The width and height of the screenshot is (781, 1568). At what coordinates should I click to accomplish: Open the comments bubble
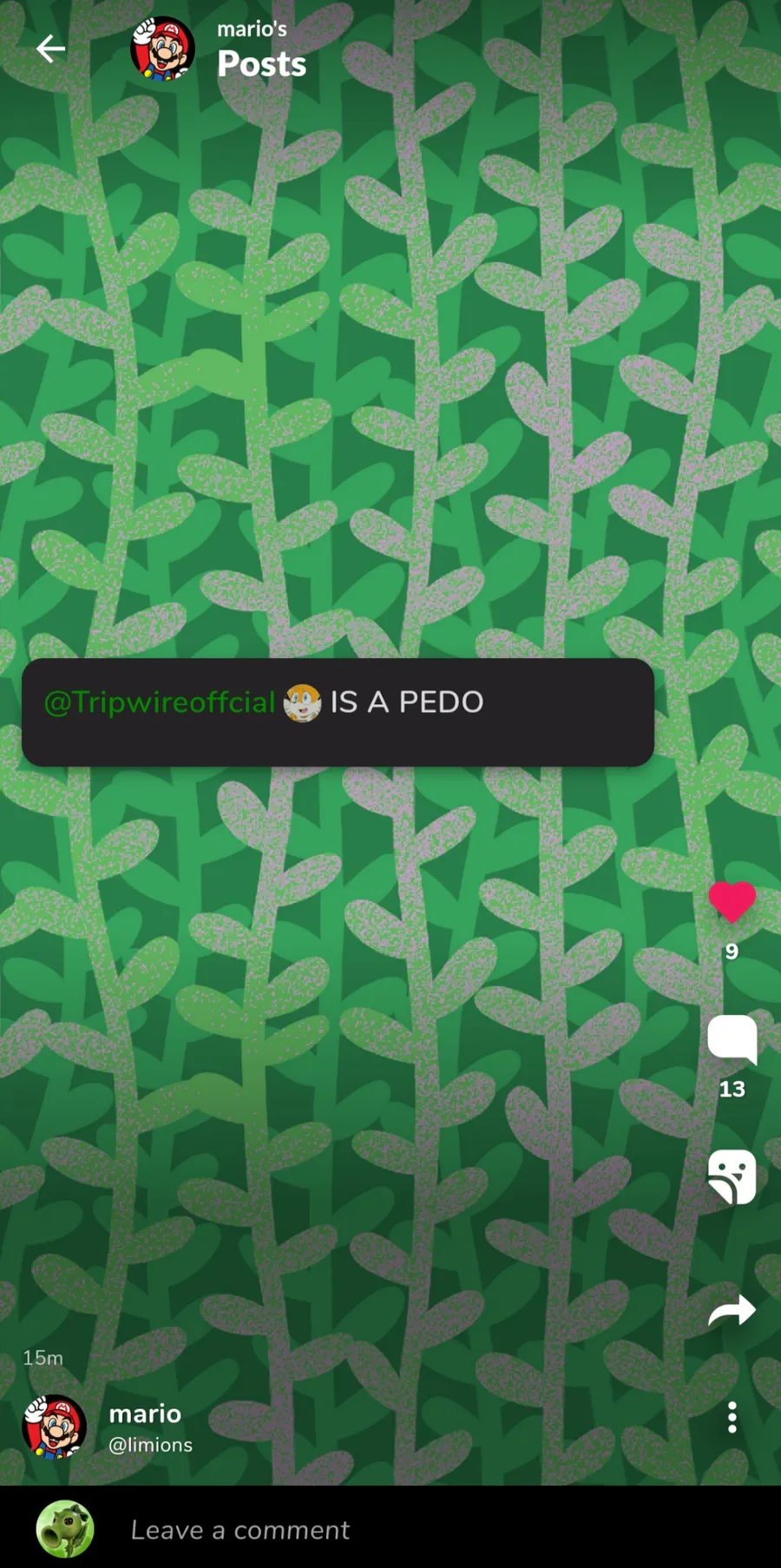coord(732,1039)
